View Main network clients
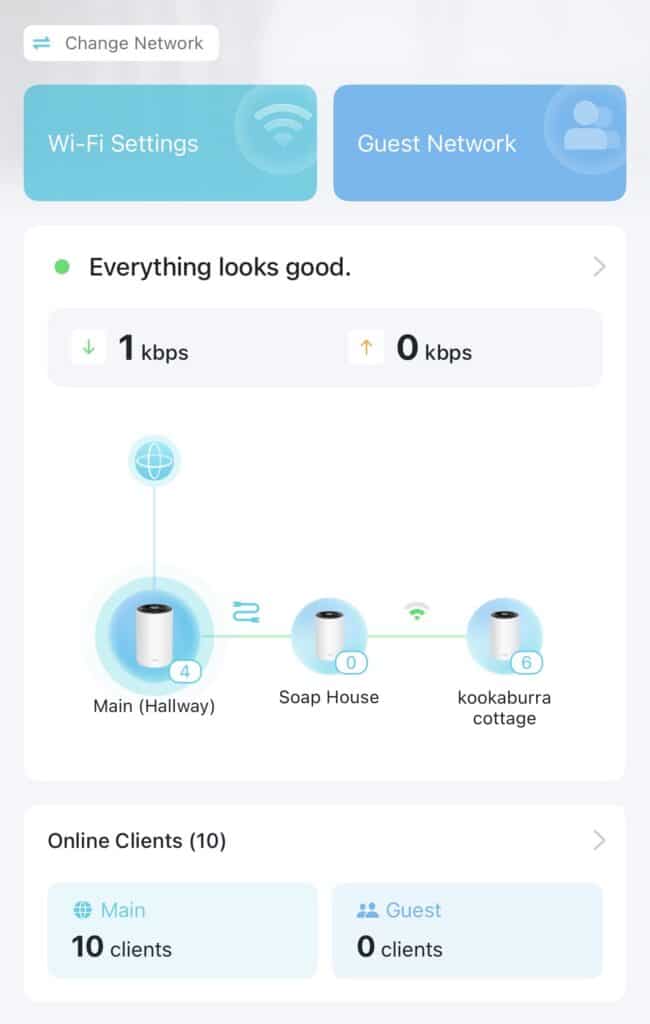Viewport: 650px width, 1024px height. point(182,930)
